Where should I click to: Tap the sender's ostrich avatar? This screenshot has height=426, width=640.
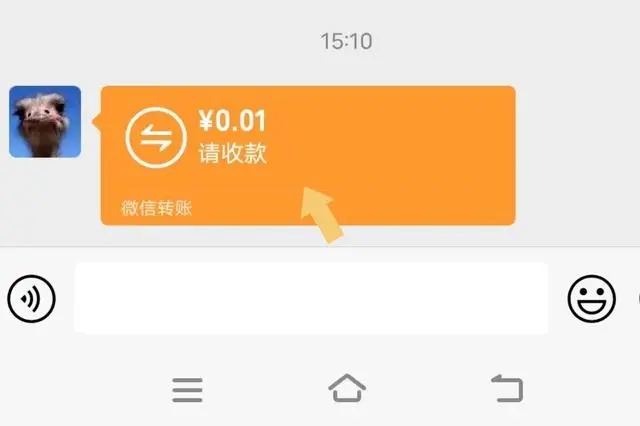tap(45, 122)
